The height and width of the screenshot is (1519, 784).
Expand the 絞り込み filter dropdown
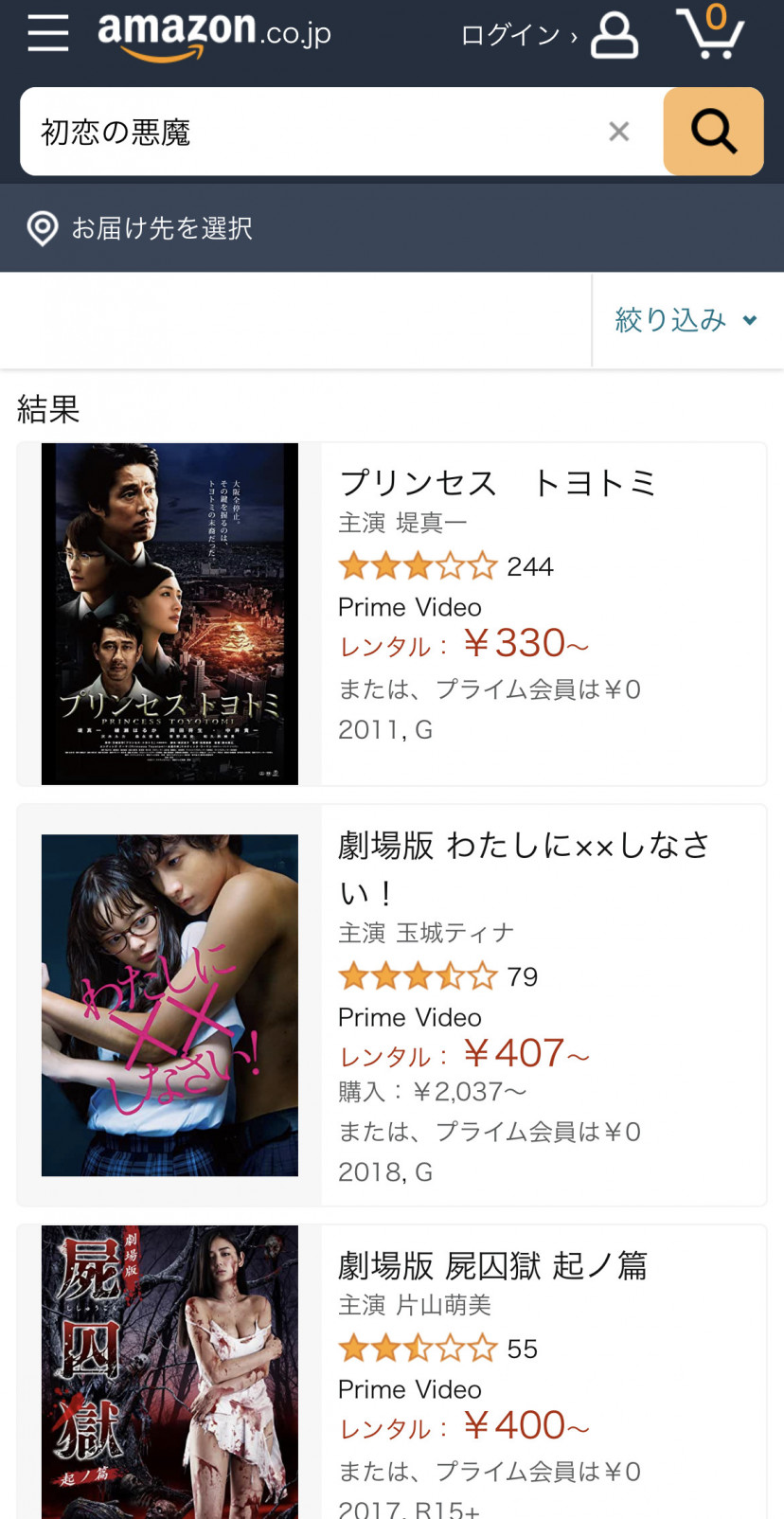coord(686,320)
